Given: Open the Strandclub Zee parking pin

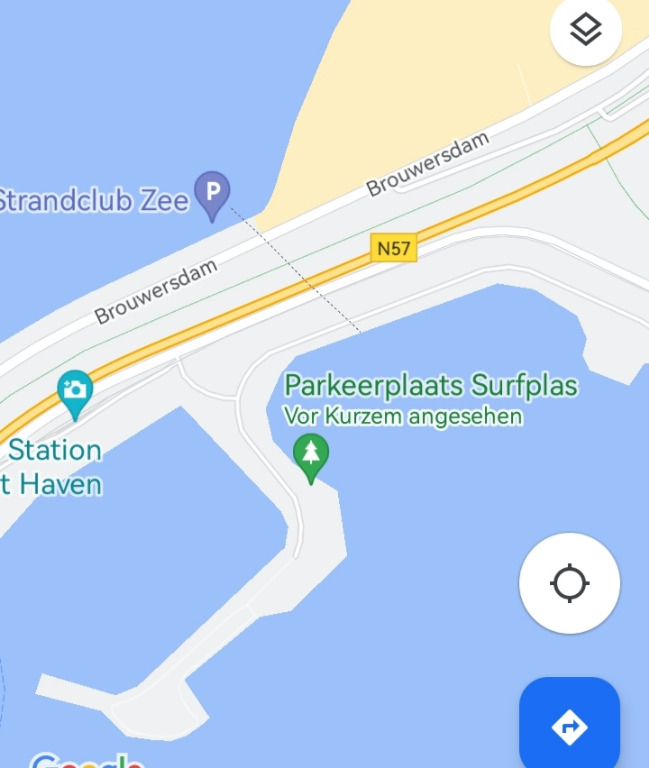Looking at the screenshot, I should pyautogui.click(x=212, y=193).
